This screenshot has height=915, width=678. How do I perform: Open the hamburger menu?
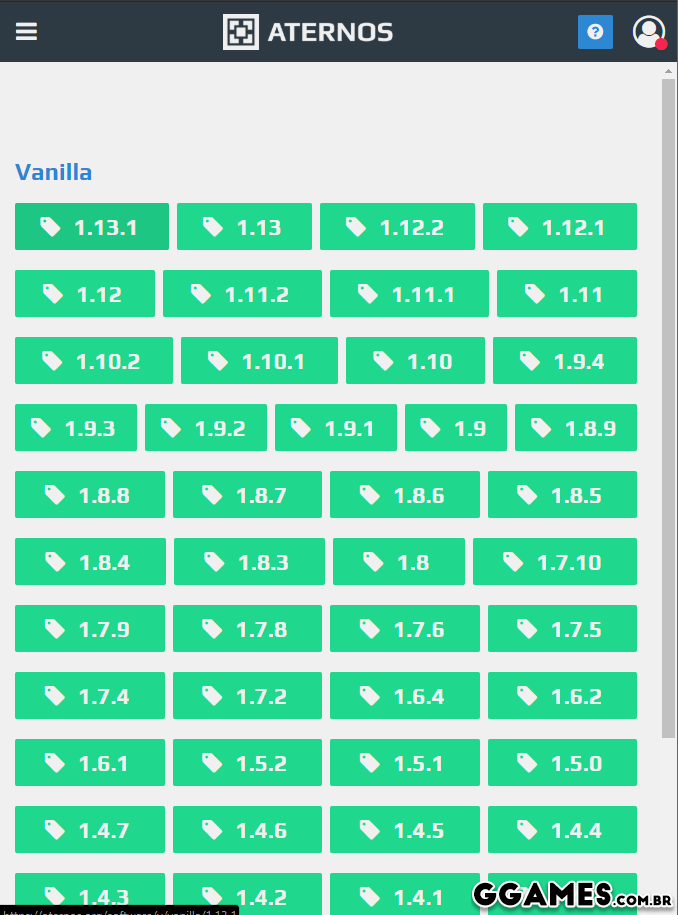[26, 31]
